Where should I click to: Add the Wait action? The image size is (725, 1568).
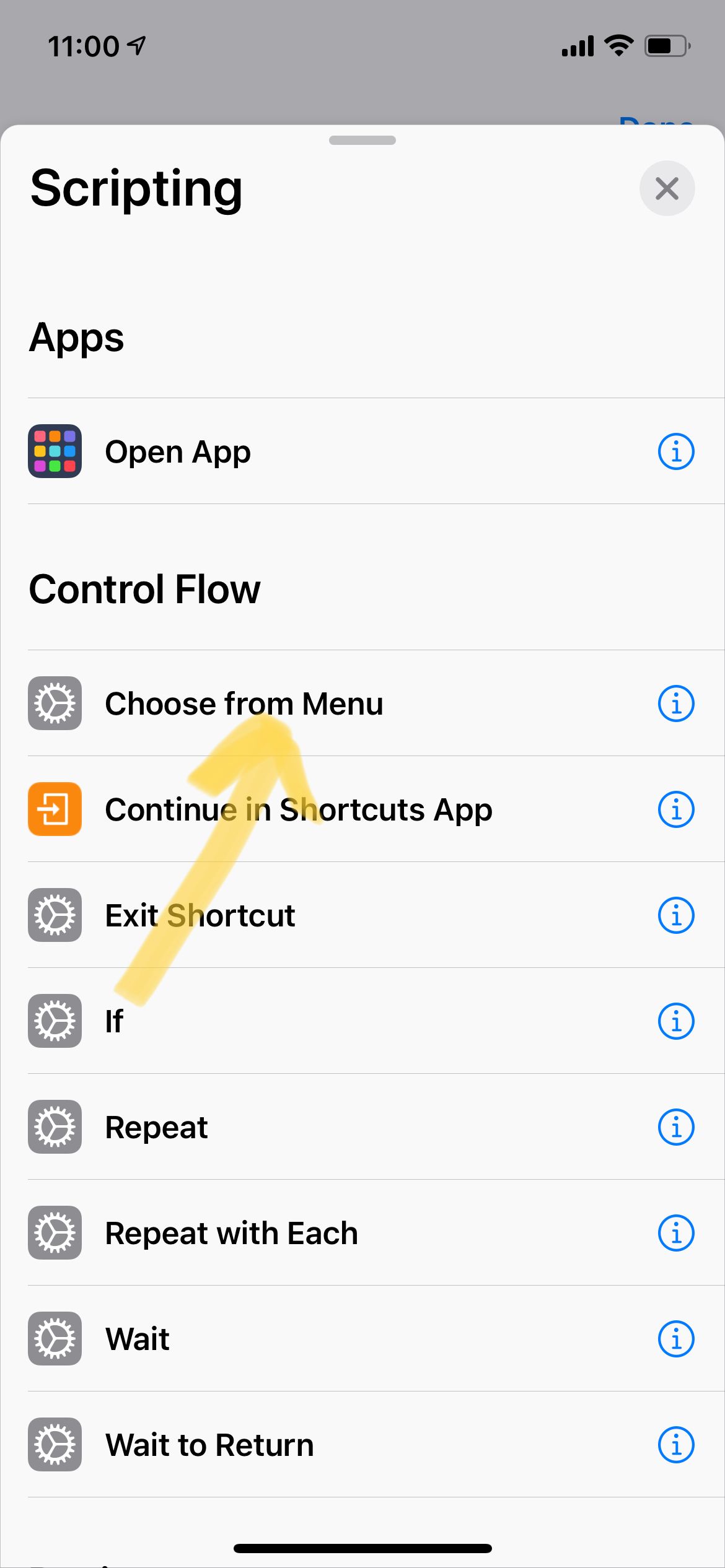pos(137,1339)
